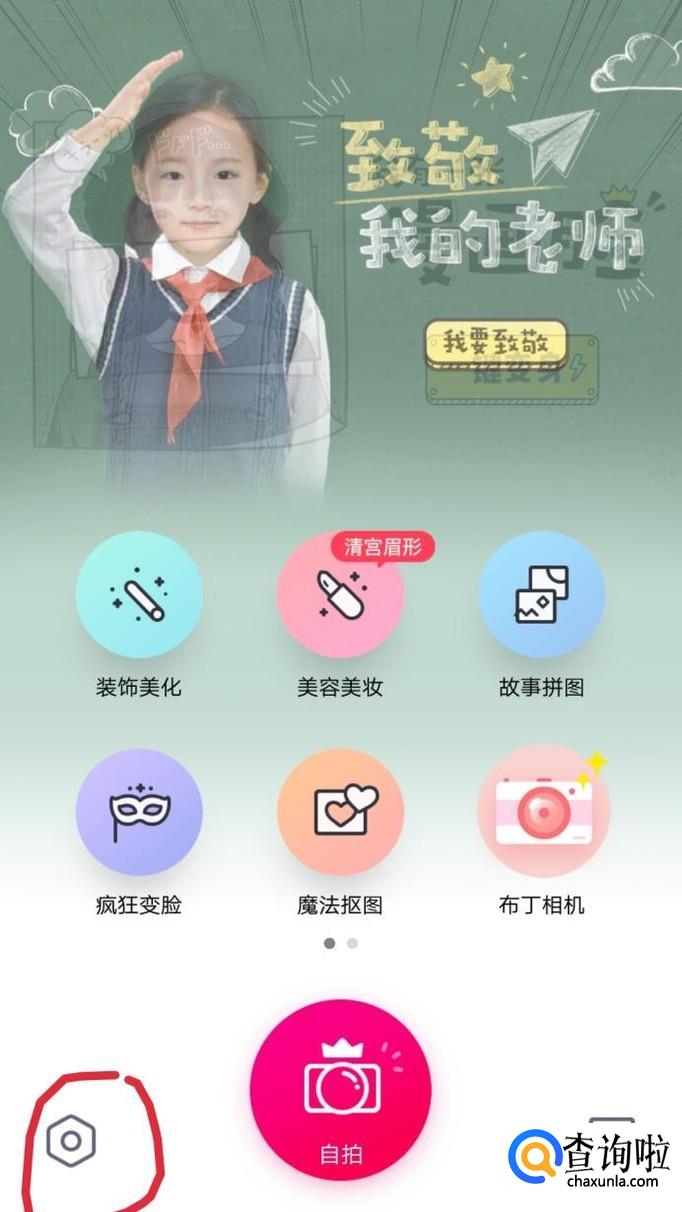Screen dimensions: 682x1212
Task: Open 布丁相机 pudding camera
Action: [x=541, y=812]
